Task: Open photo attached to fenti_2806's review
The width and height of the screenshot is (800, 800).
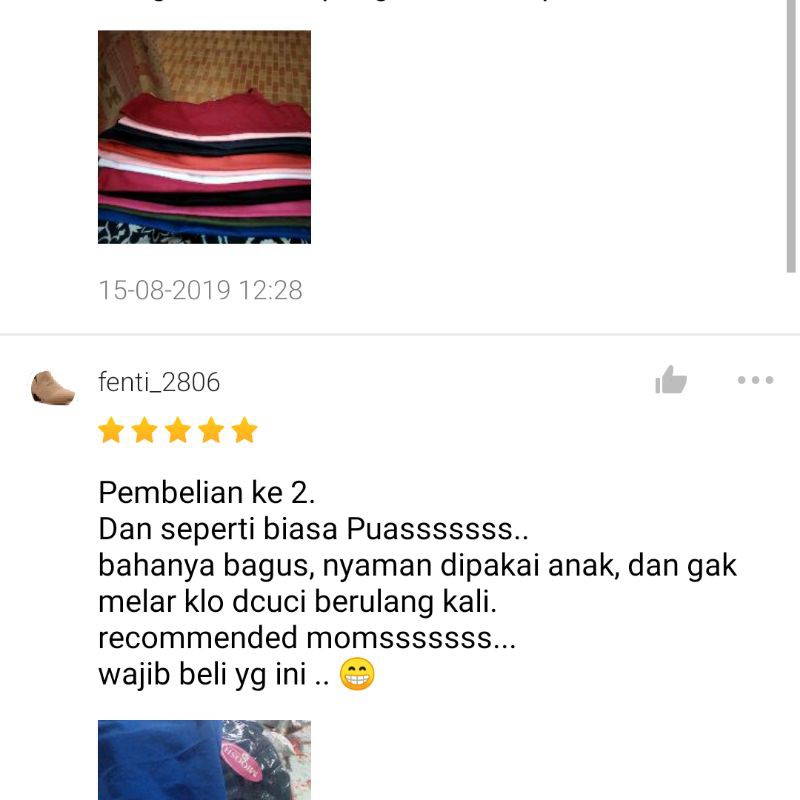Action: pyautogui.click(x=204, y=760)
